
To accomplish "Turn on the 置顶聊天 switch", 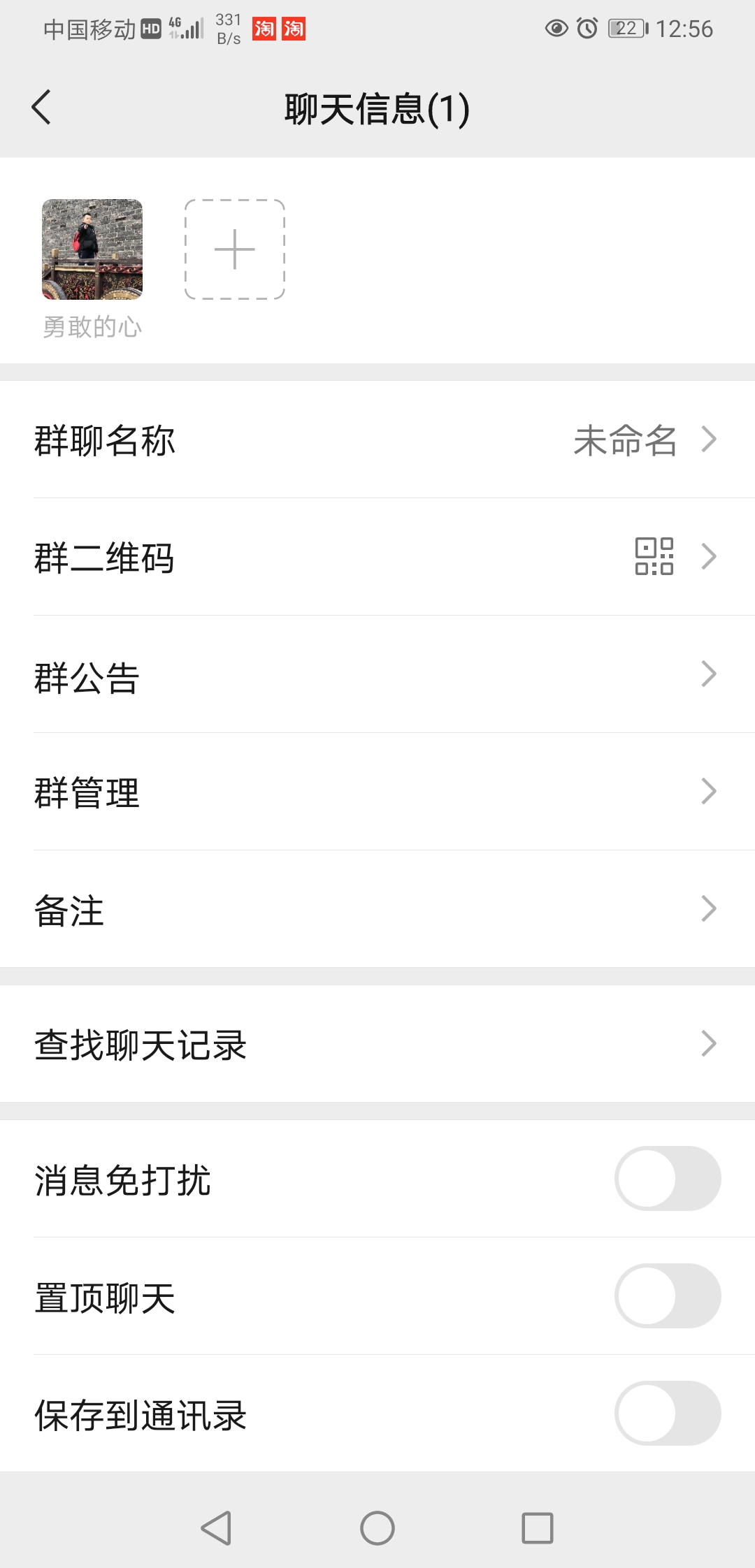I will point(668,1296).
